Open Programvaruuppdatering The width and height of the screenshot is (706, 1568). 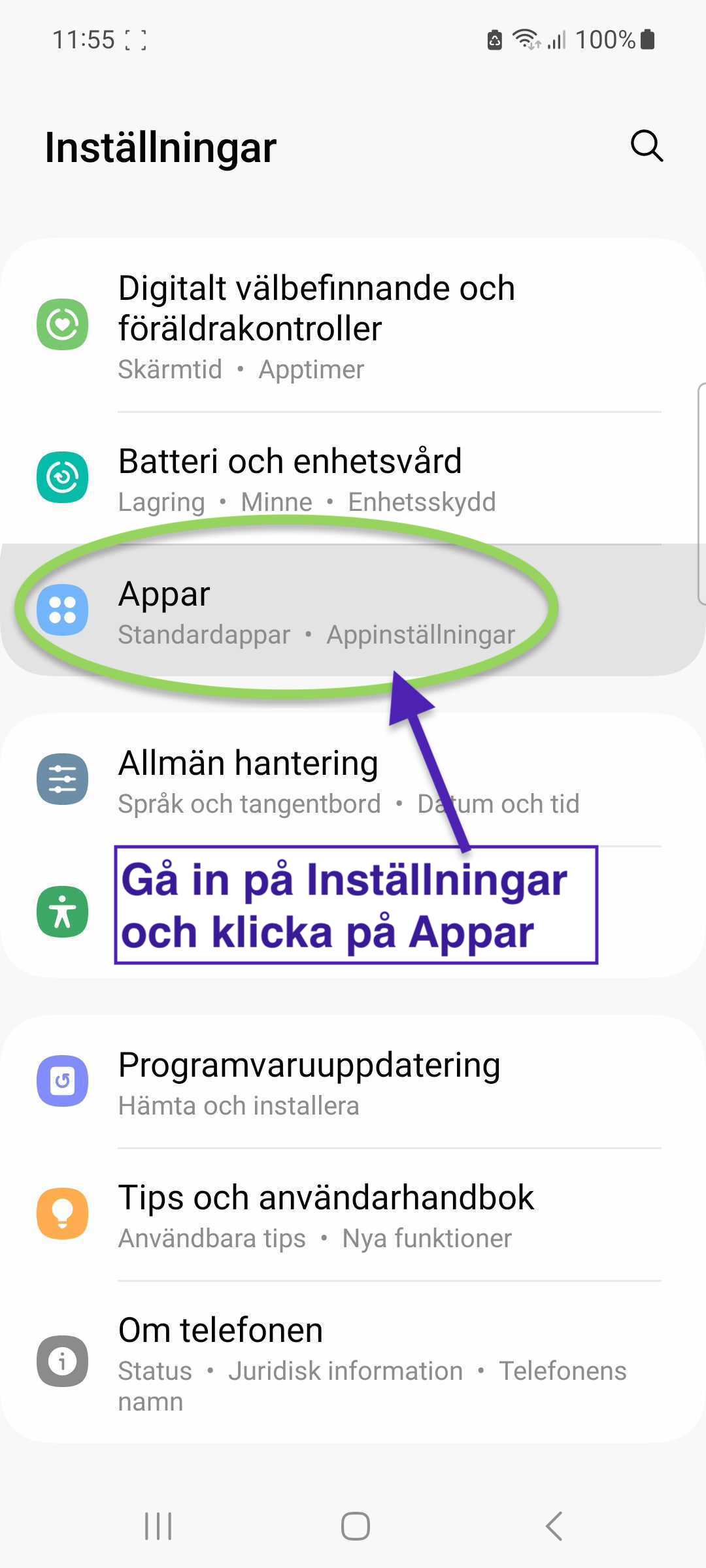pyautogui.click(x=353, y=1083)
